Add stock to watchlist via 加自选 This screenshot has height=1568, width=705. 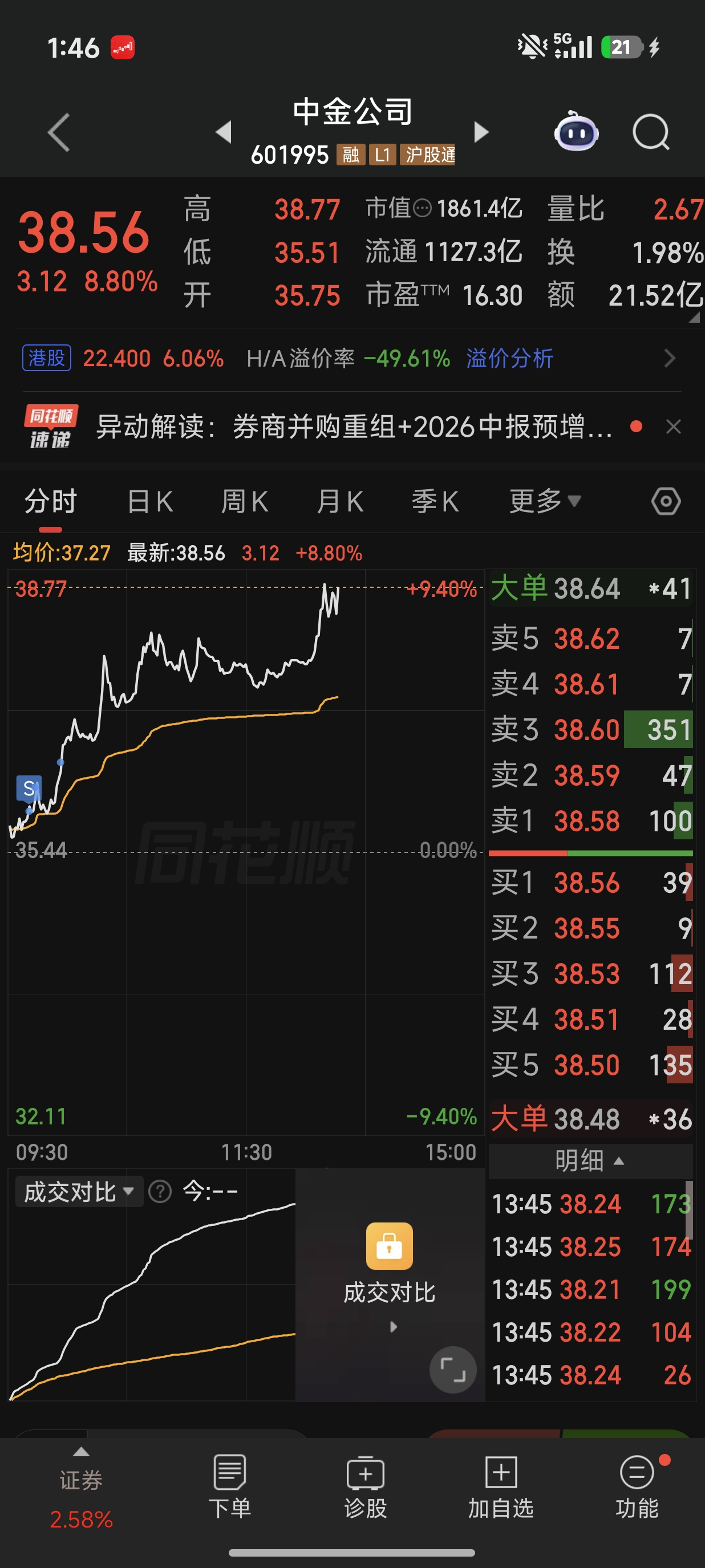click(x=501, y=1486)
